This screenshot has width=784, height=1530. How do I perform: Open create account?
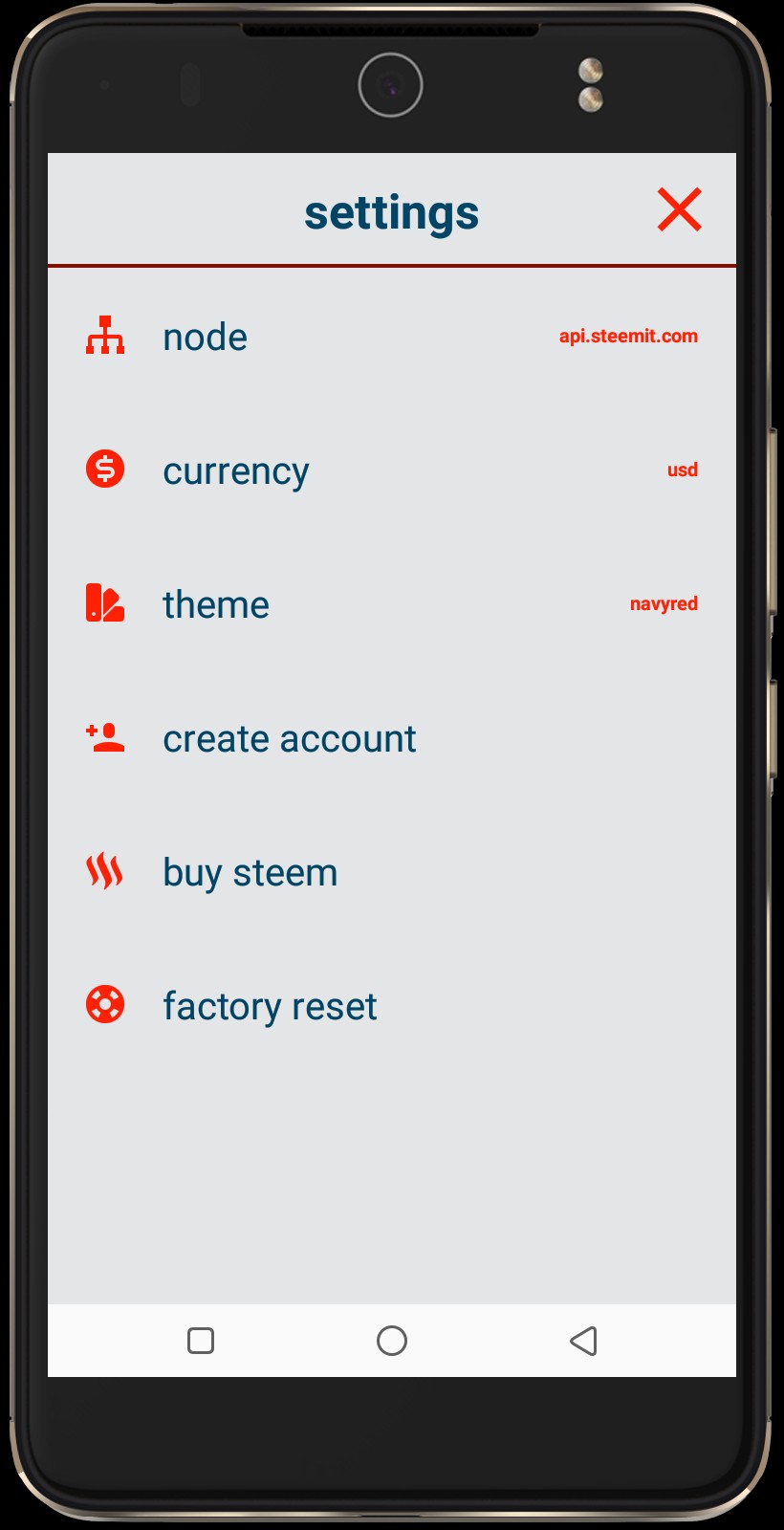point(289,739)
